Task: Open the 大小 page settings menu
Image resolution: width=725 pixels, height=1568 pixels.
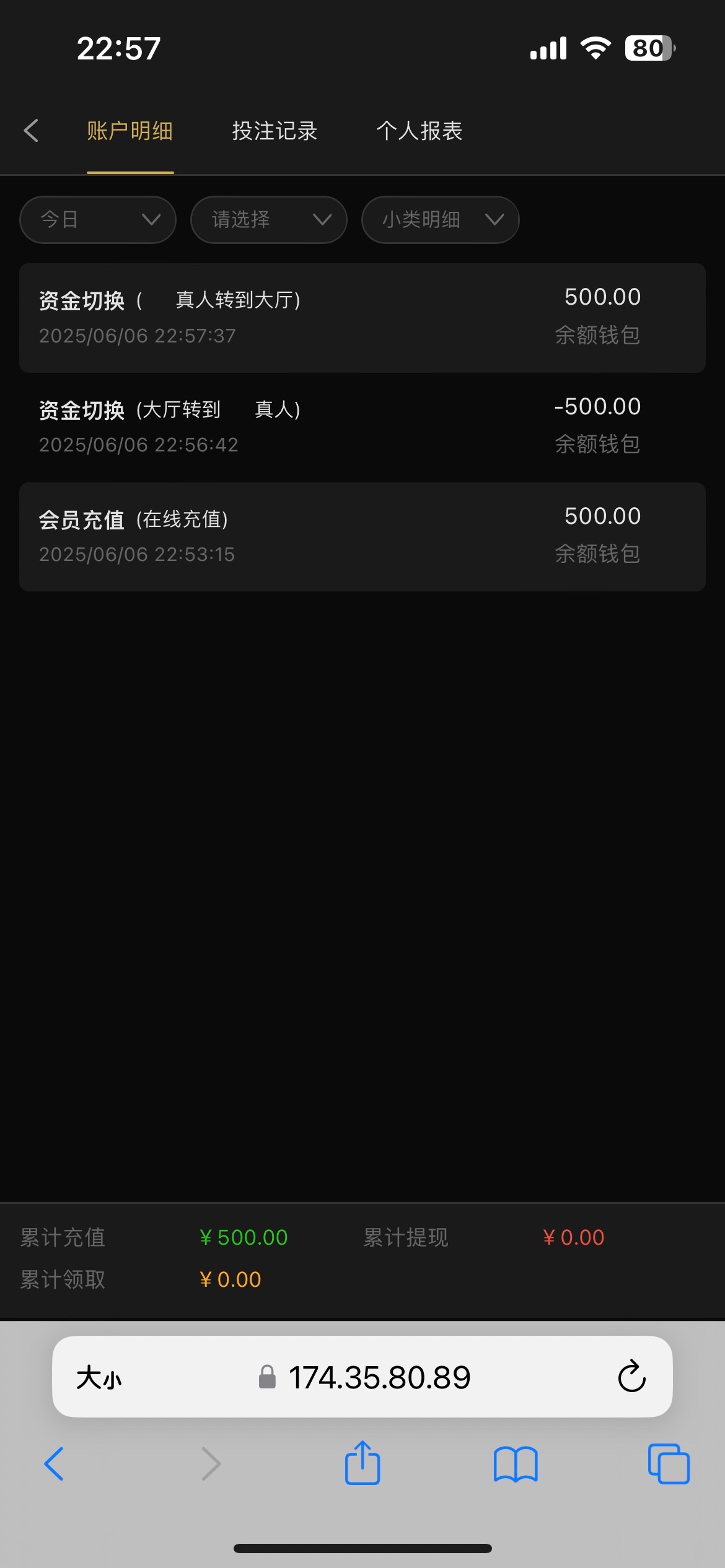Action: (99, 1378)
